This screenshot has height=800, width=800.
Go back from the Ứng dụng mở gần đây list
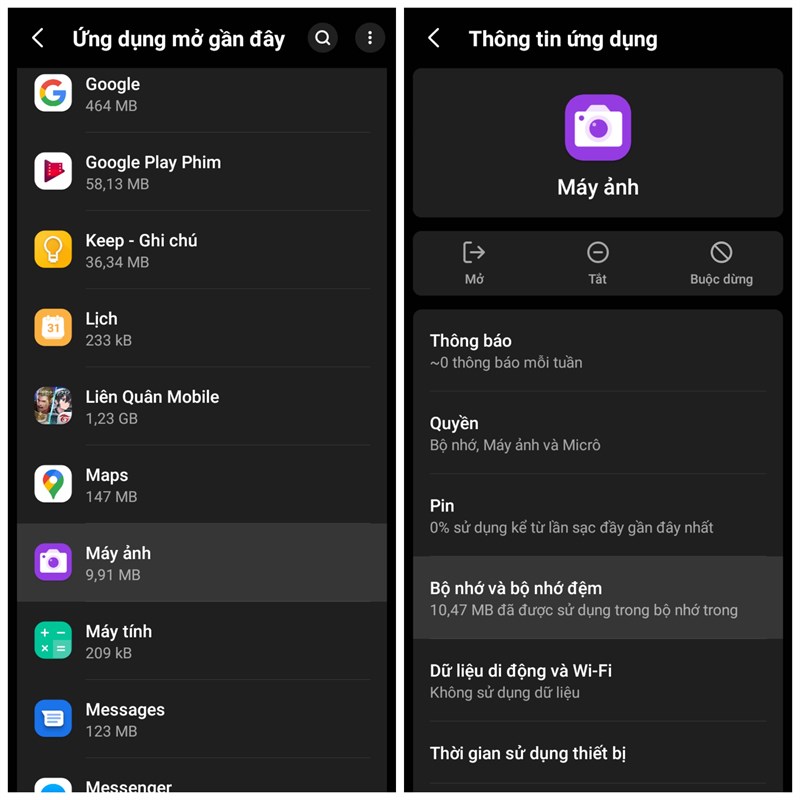(38, 38)
